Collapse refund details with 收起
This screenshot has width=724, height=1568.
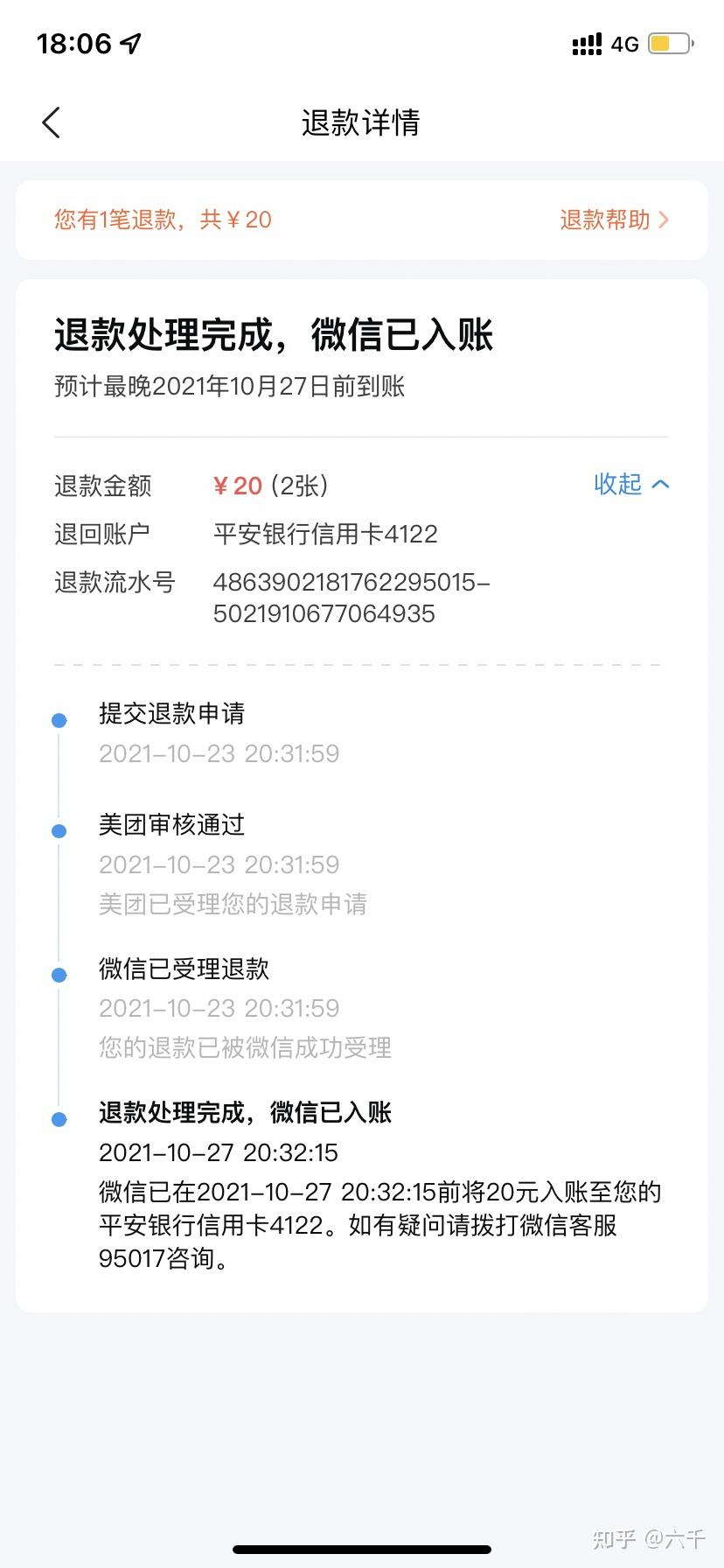click(630, 484)
